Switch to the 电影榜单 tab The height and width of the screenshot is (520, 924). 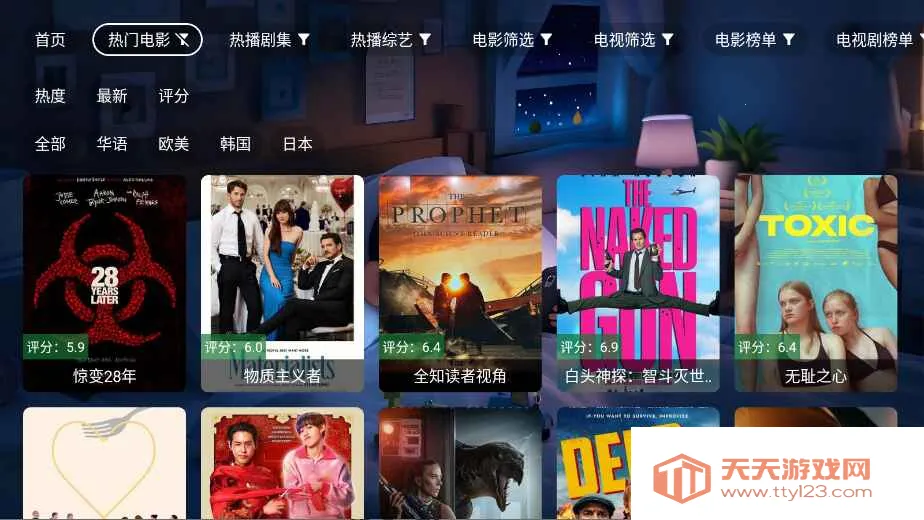pos(755,40)
